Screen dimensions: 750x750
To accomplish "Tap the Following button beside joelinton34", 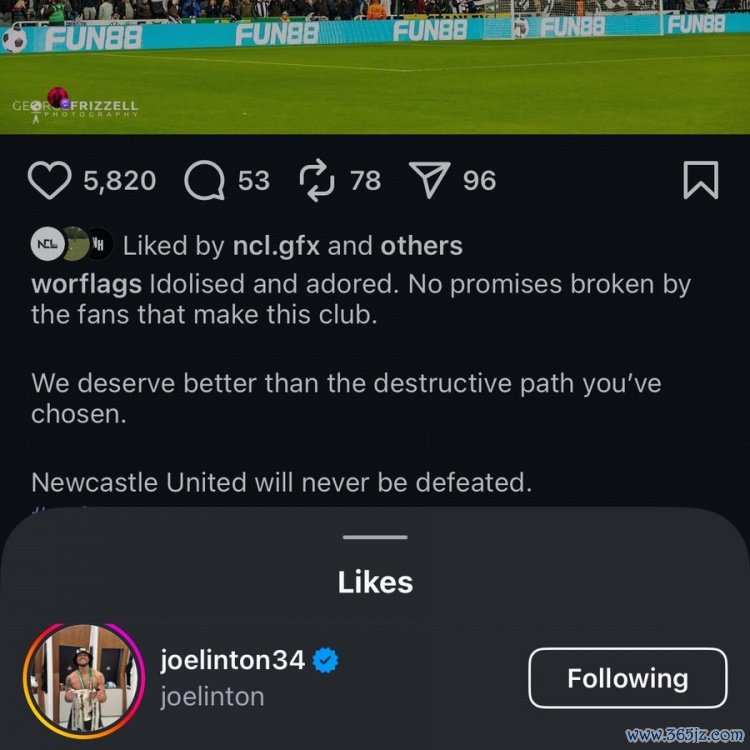I will coord(627,678).
